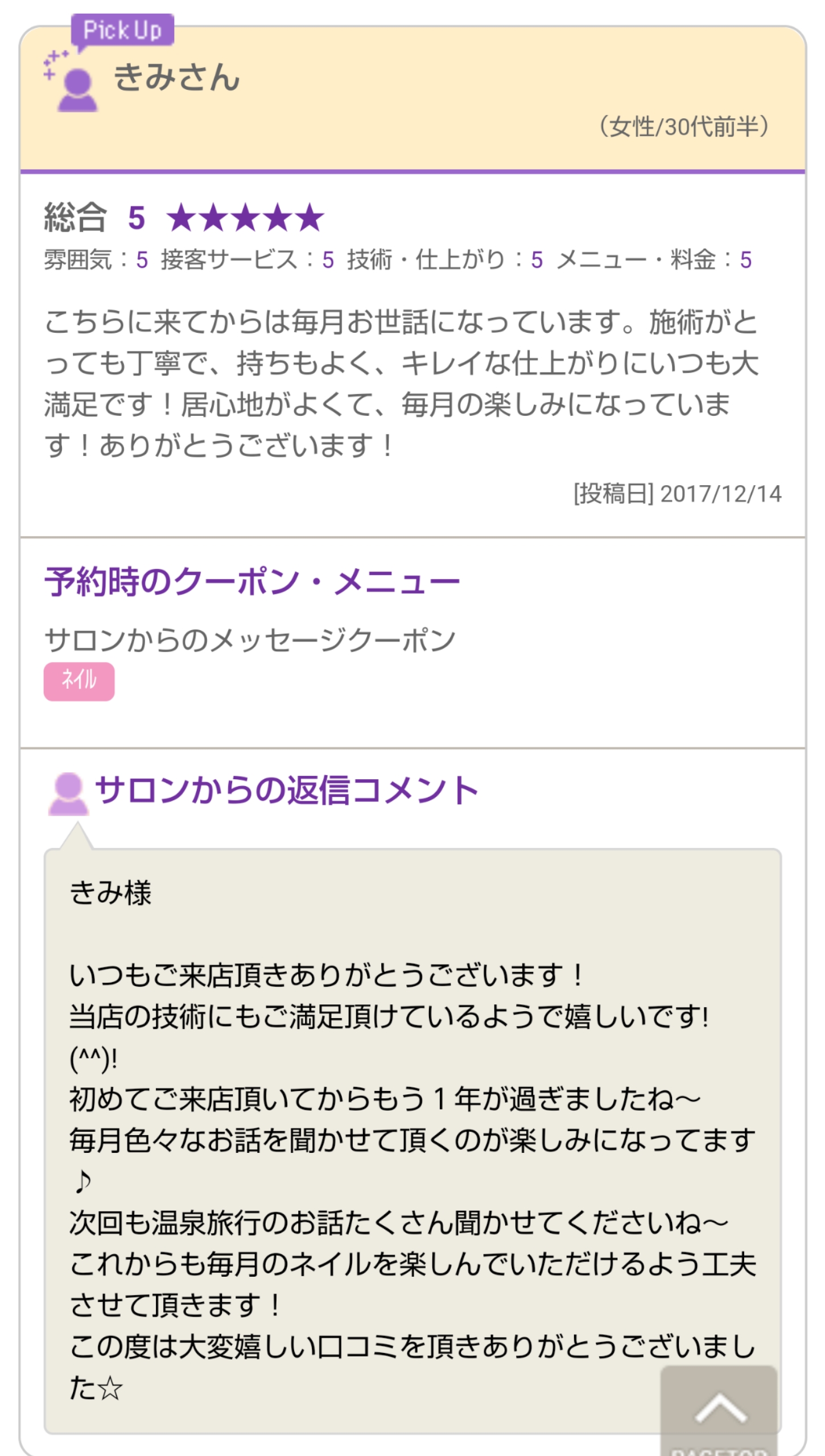This screenshot has width=825, height=1456.
Task: Tap the PAGE TOP arrow button
Action: coord(719,1412)
